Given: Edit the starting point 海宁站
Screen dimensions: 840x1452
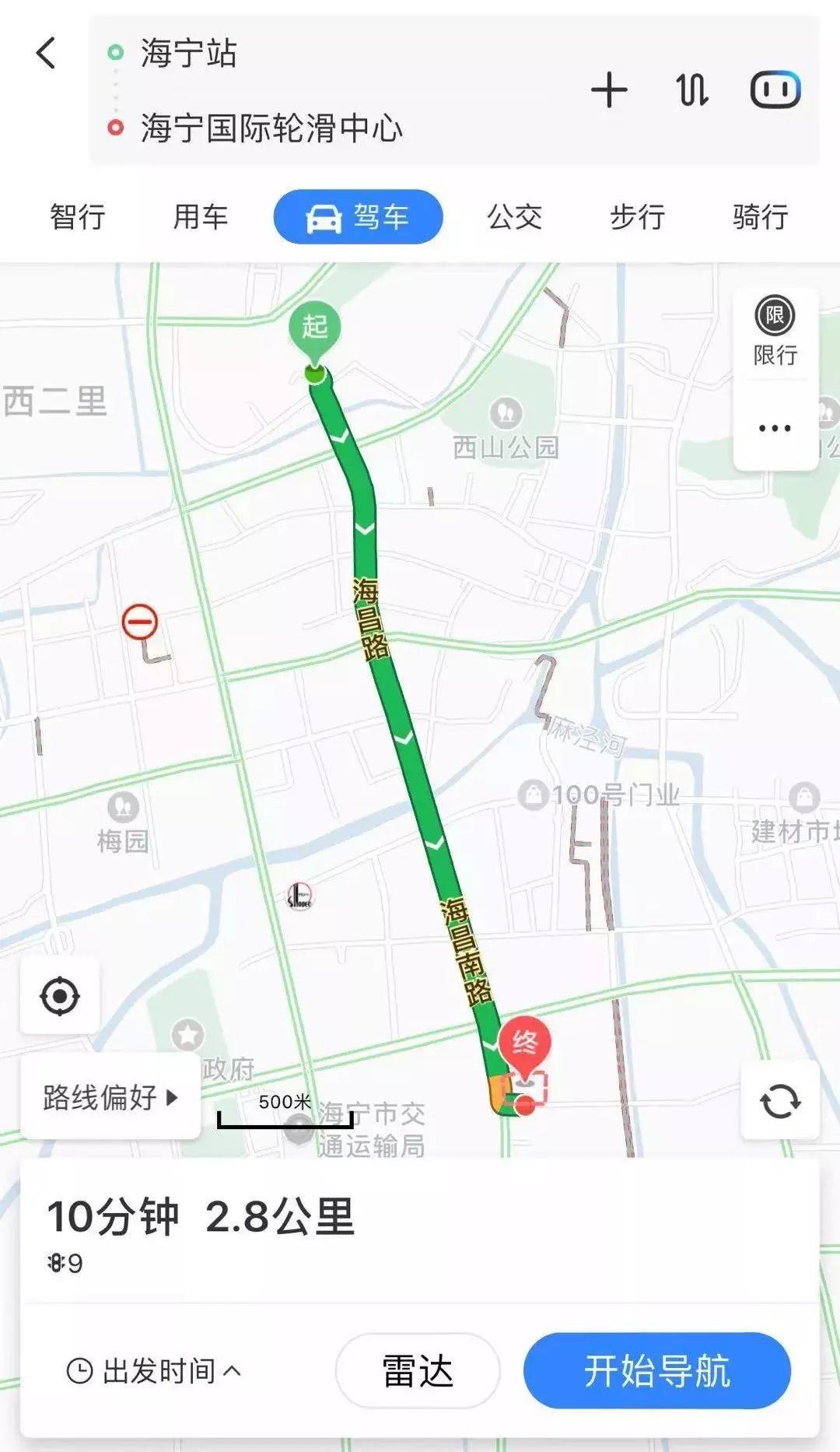Looking at the screenshot, I should [189, 54].
